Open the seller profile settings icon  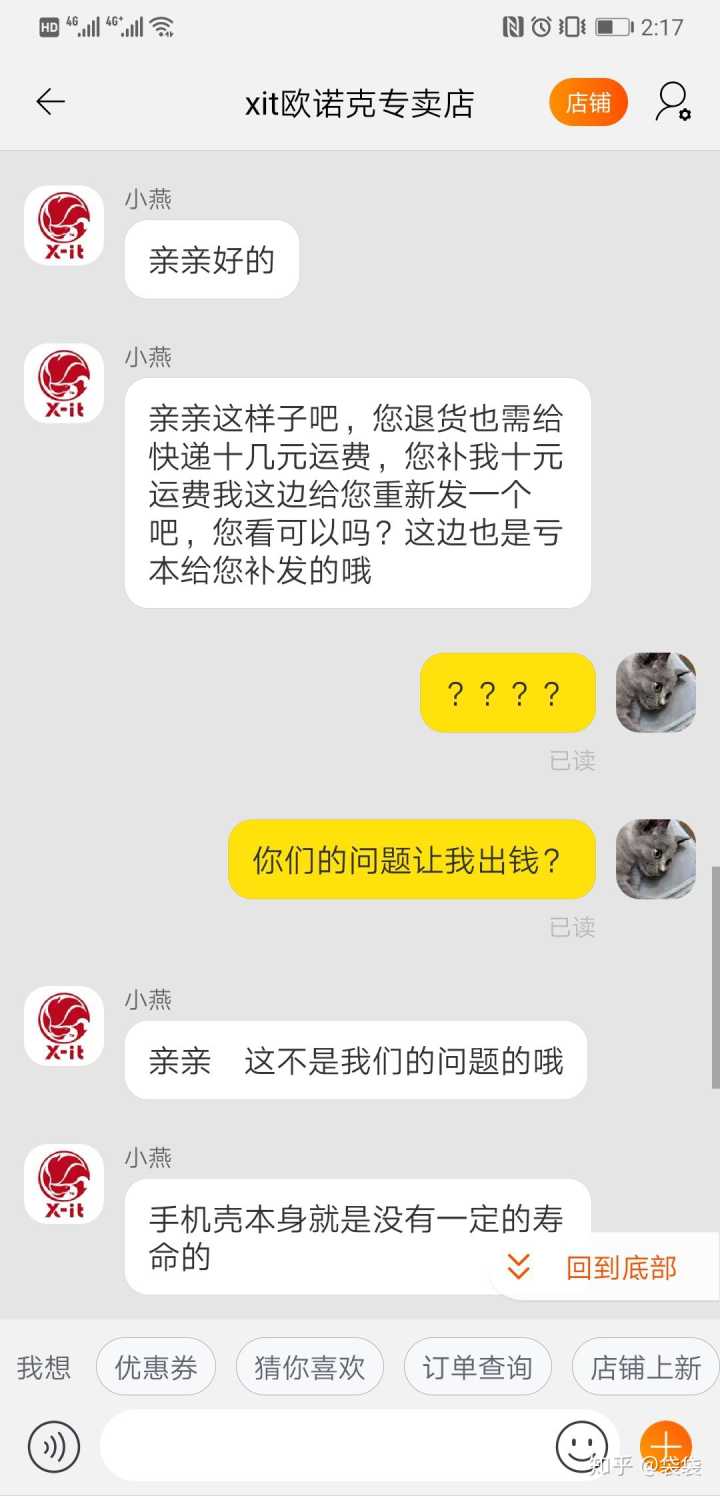[673, 102]
